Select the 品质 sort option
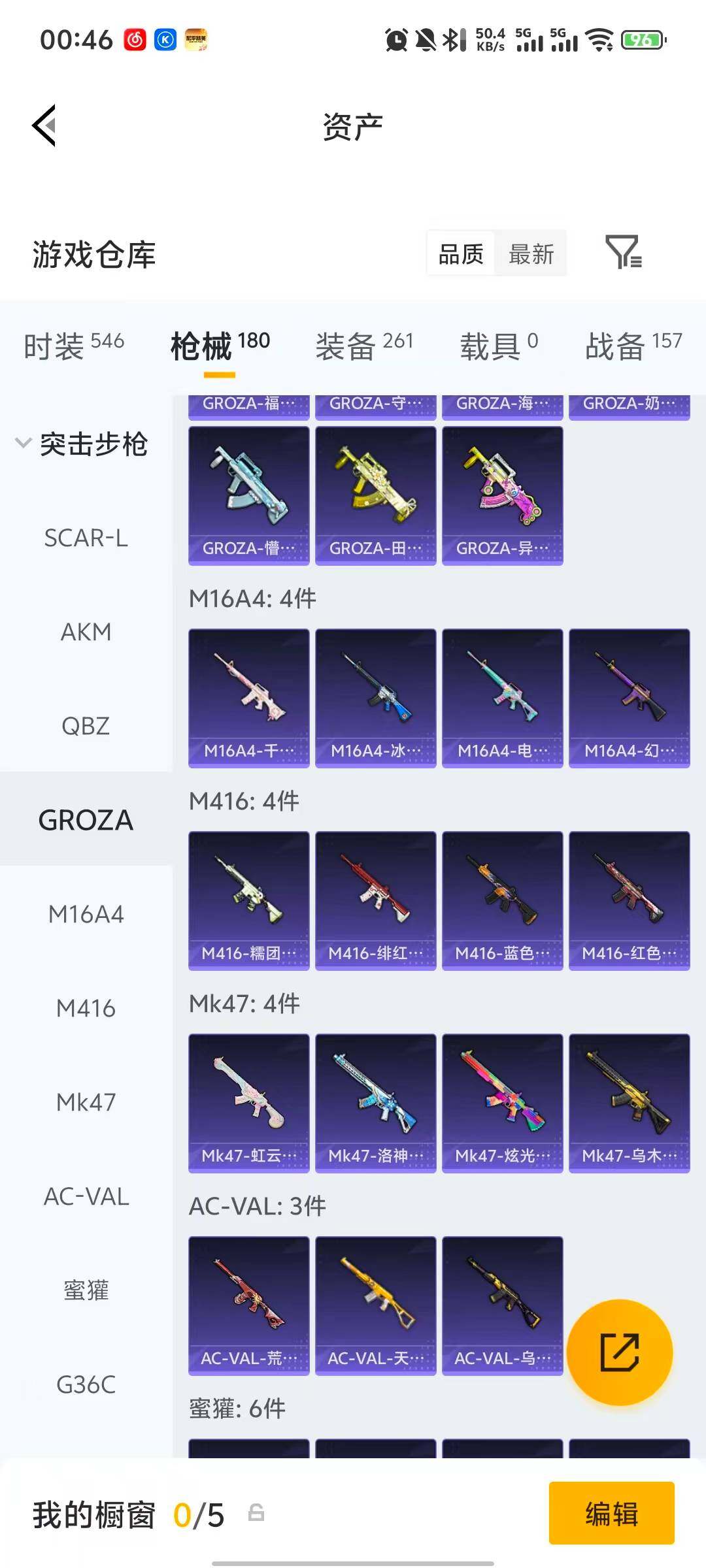 pos(461,253)
